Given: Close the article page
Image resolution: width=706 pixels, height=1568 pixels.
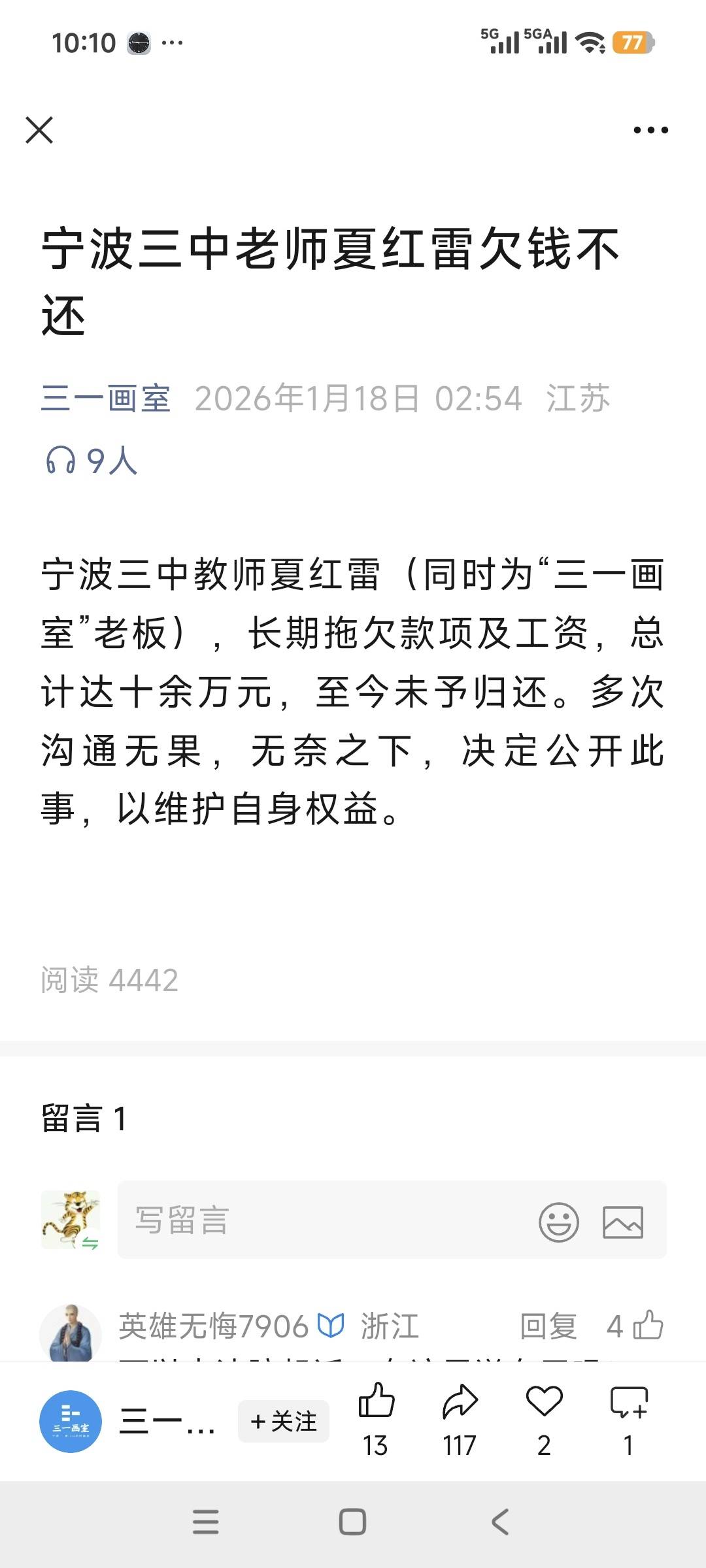Looking at the screenshot, I should tap(39, 130).
